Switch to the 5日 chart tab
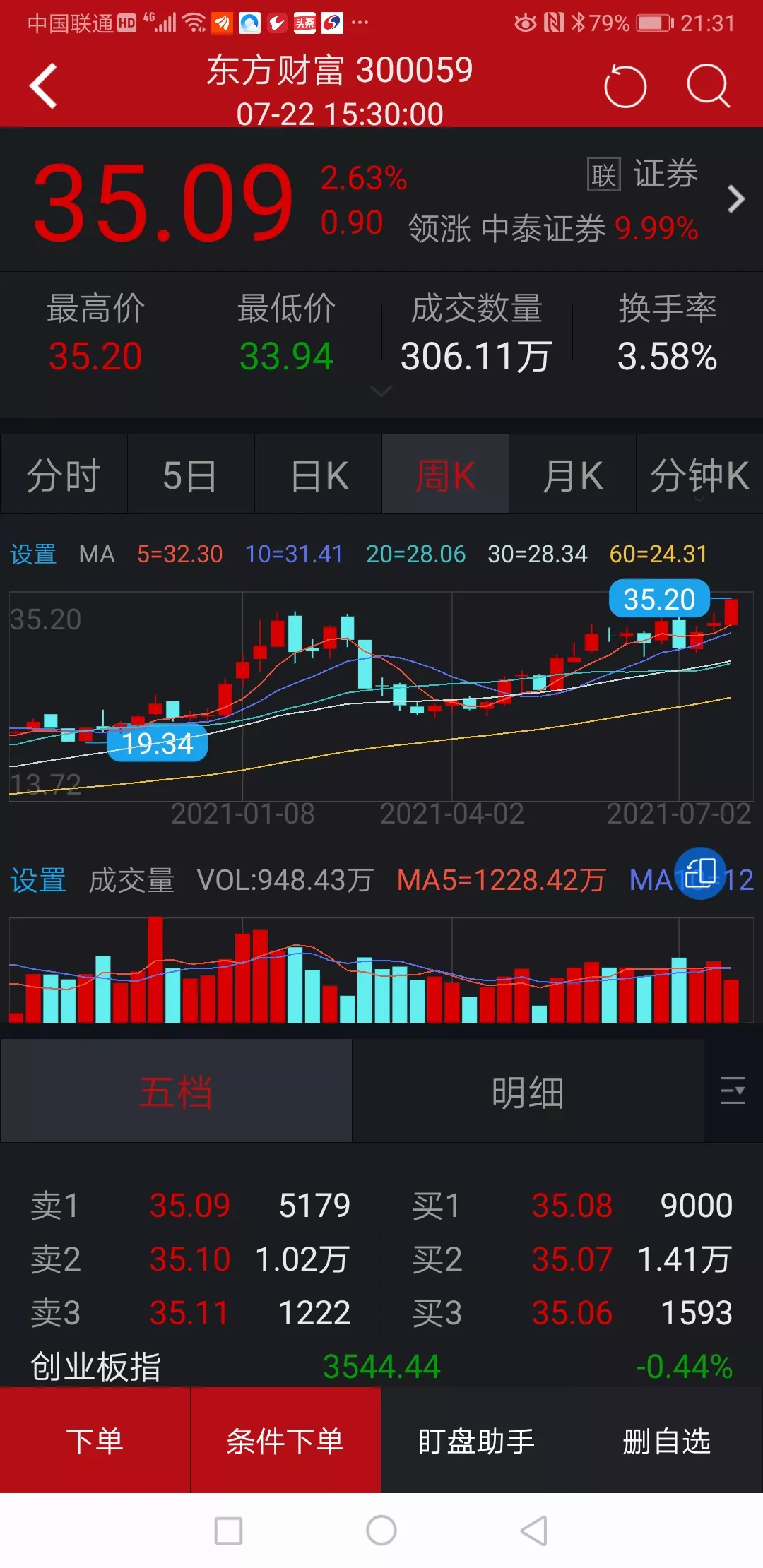 point(191,474)
